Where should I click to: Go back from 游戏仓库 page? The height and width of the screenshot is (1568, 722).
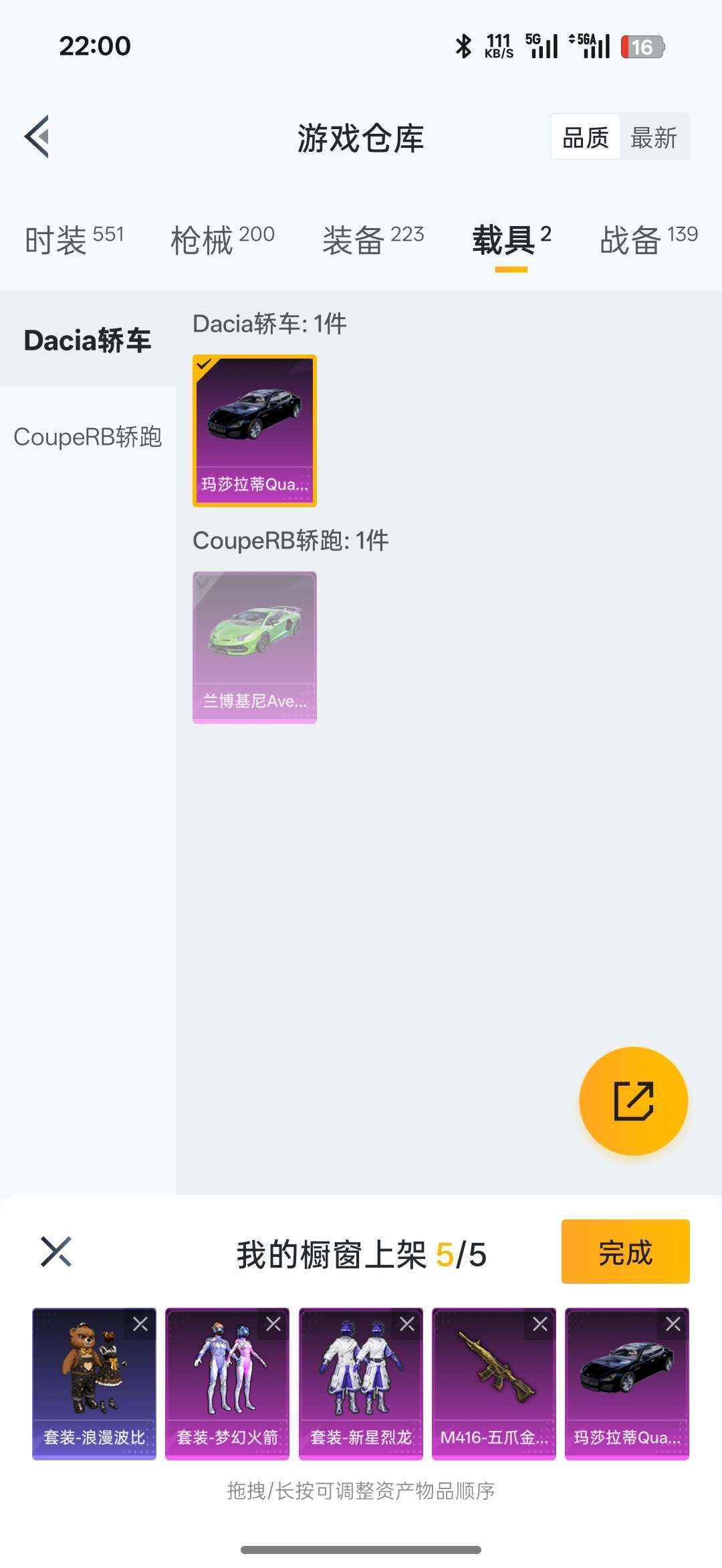[x=37, y=137]
